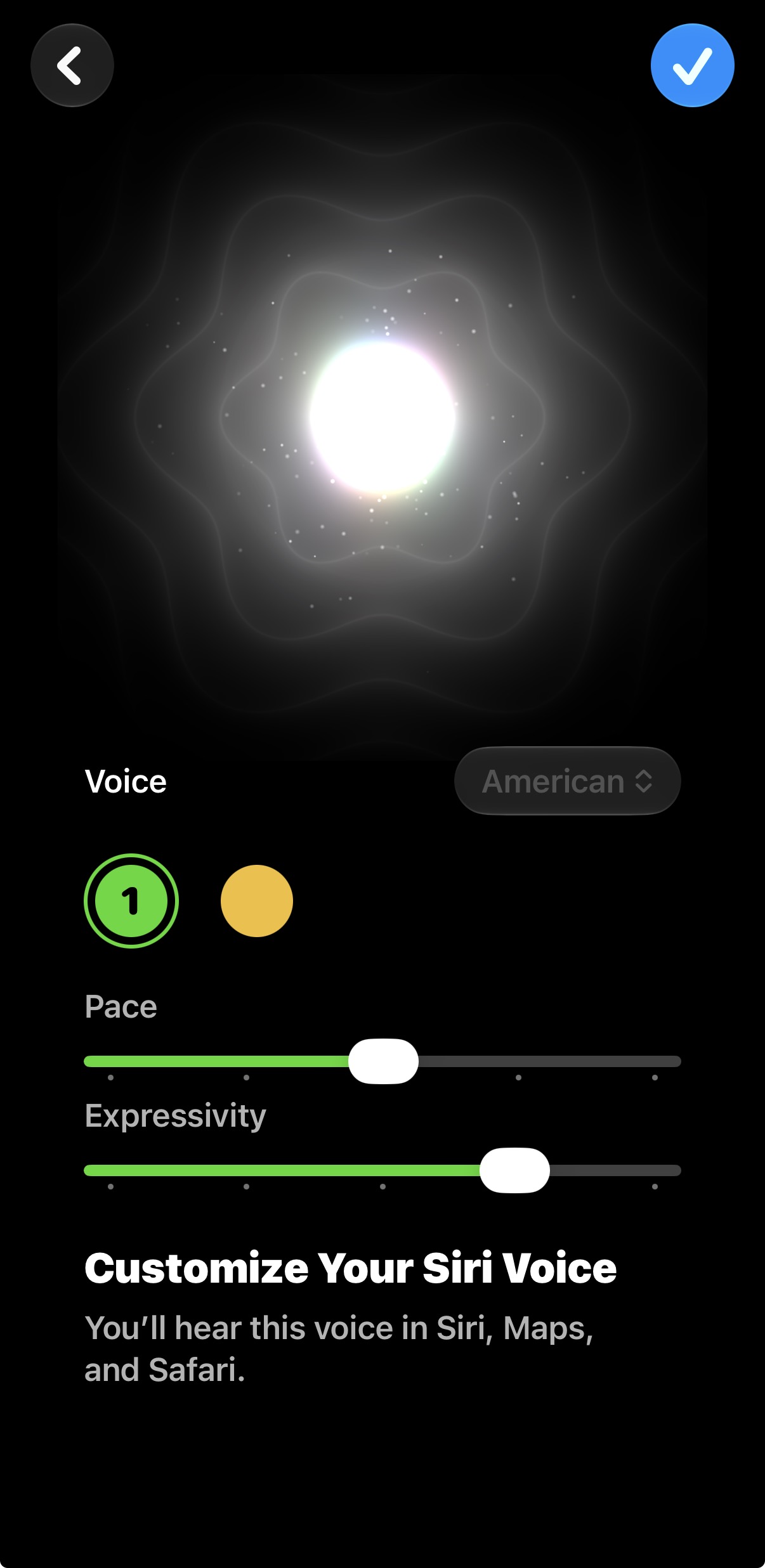Select the green voice option 1
765x1568 pixels.
pyautogui.click(x=131, y=901)
